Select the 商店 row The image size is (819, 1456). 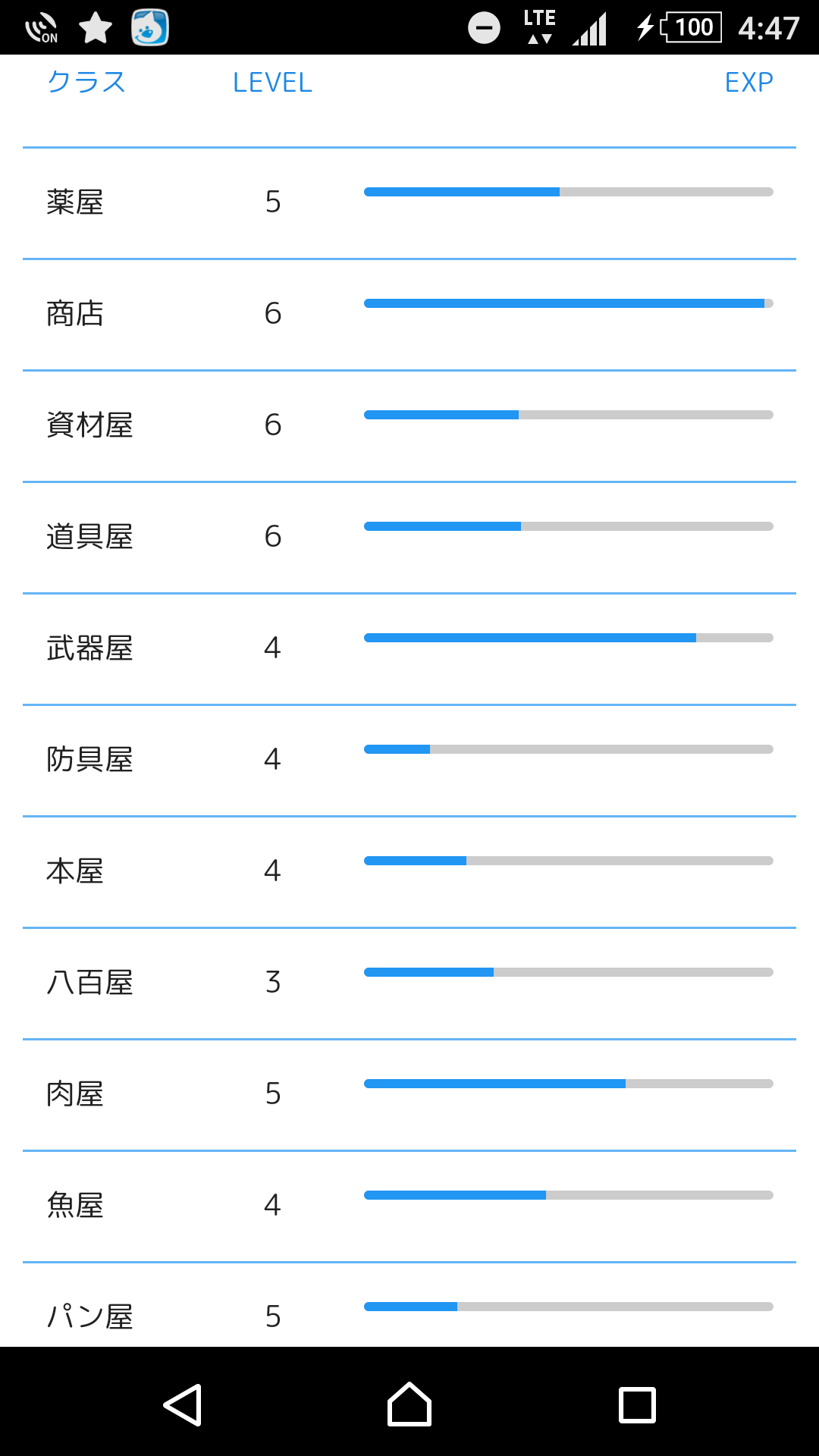tap(409, 315)
